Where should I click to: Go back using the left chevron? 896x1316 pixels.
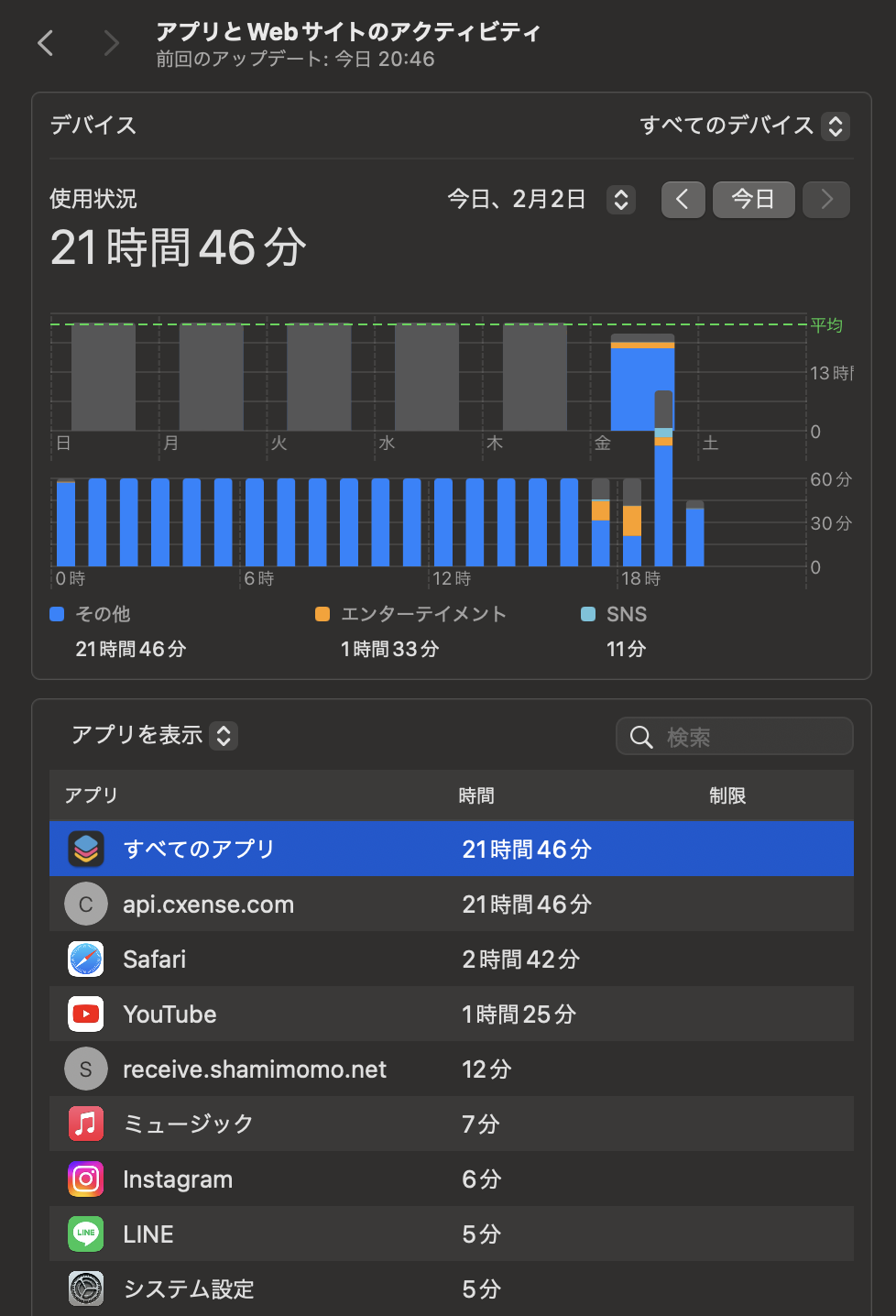pyautogui.click(x=46, y=43)
